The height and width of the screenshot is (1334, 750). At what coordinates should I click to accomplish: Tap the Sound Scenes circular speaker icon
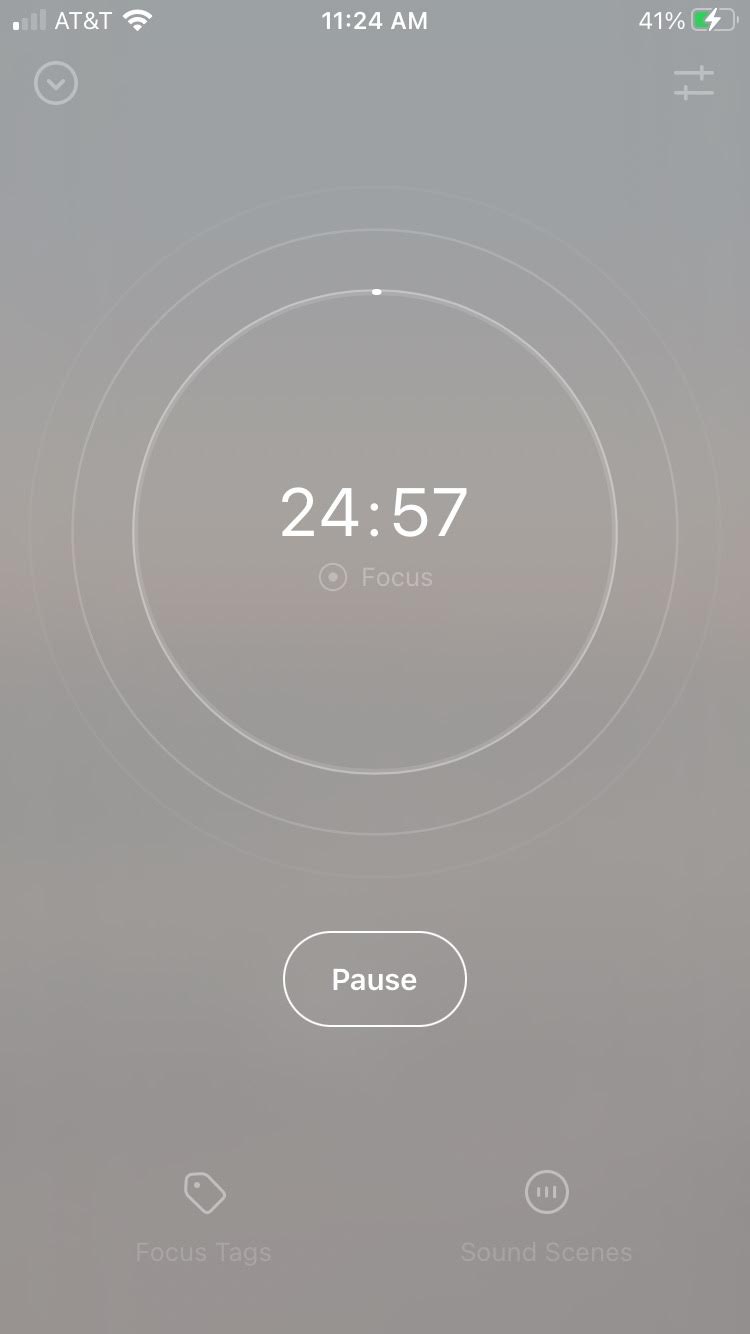click(546, 1192)
